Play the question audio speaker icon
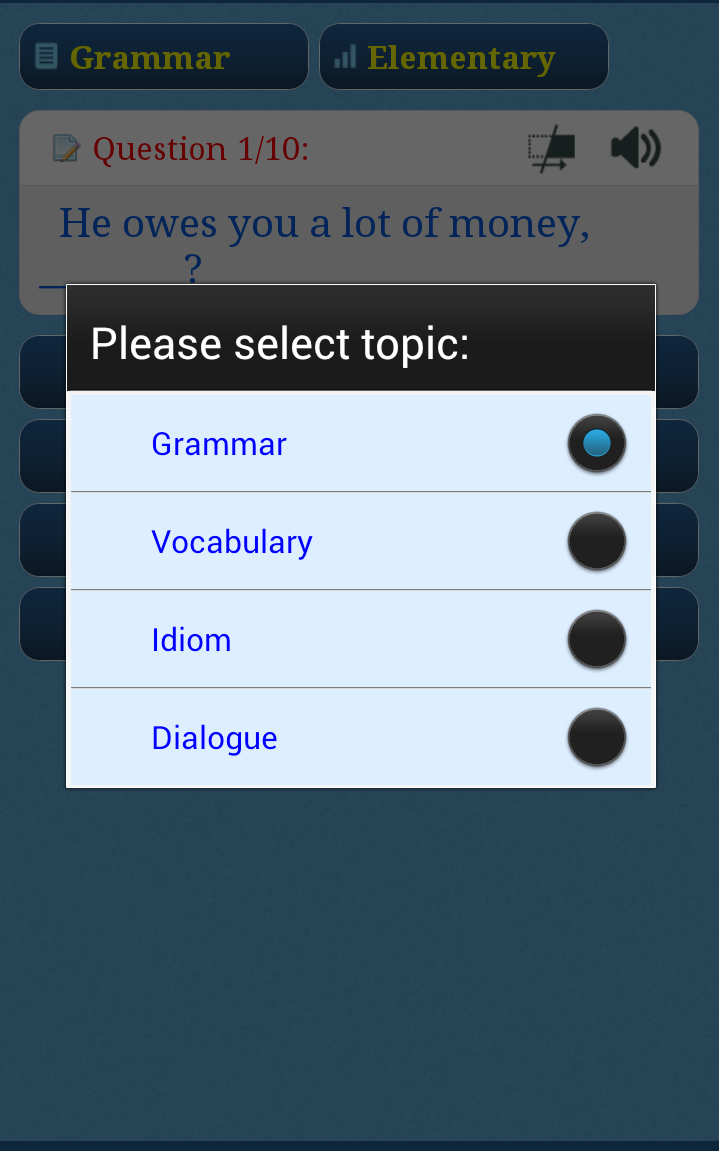 [x=636, y=148]
